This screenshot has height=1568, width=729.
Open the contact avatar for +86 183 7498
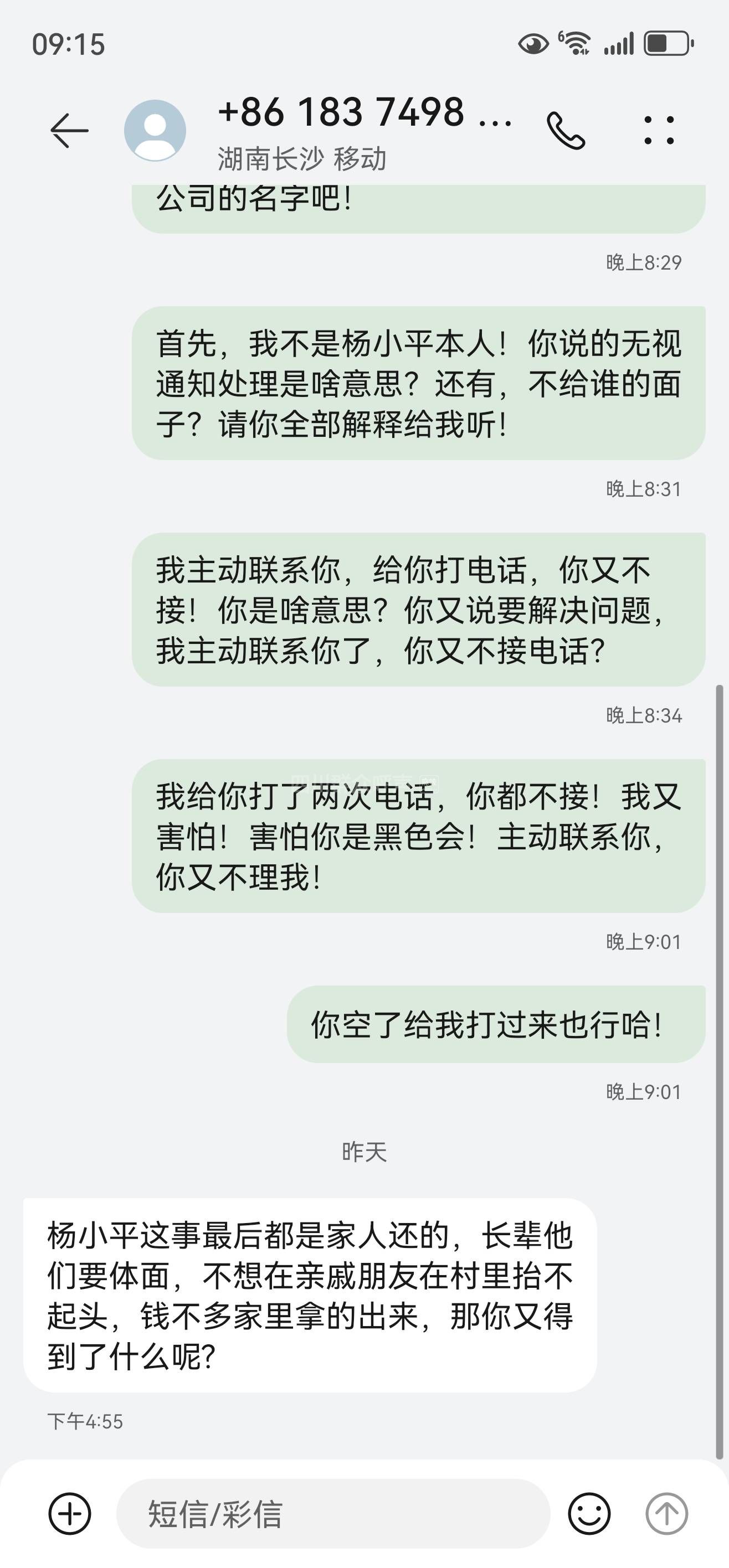[155, 130]
